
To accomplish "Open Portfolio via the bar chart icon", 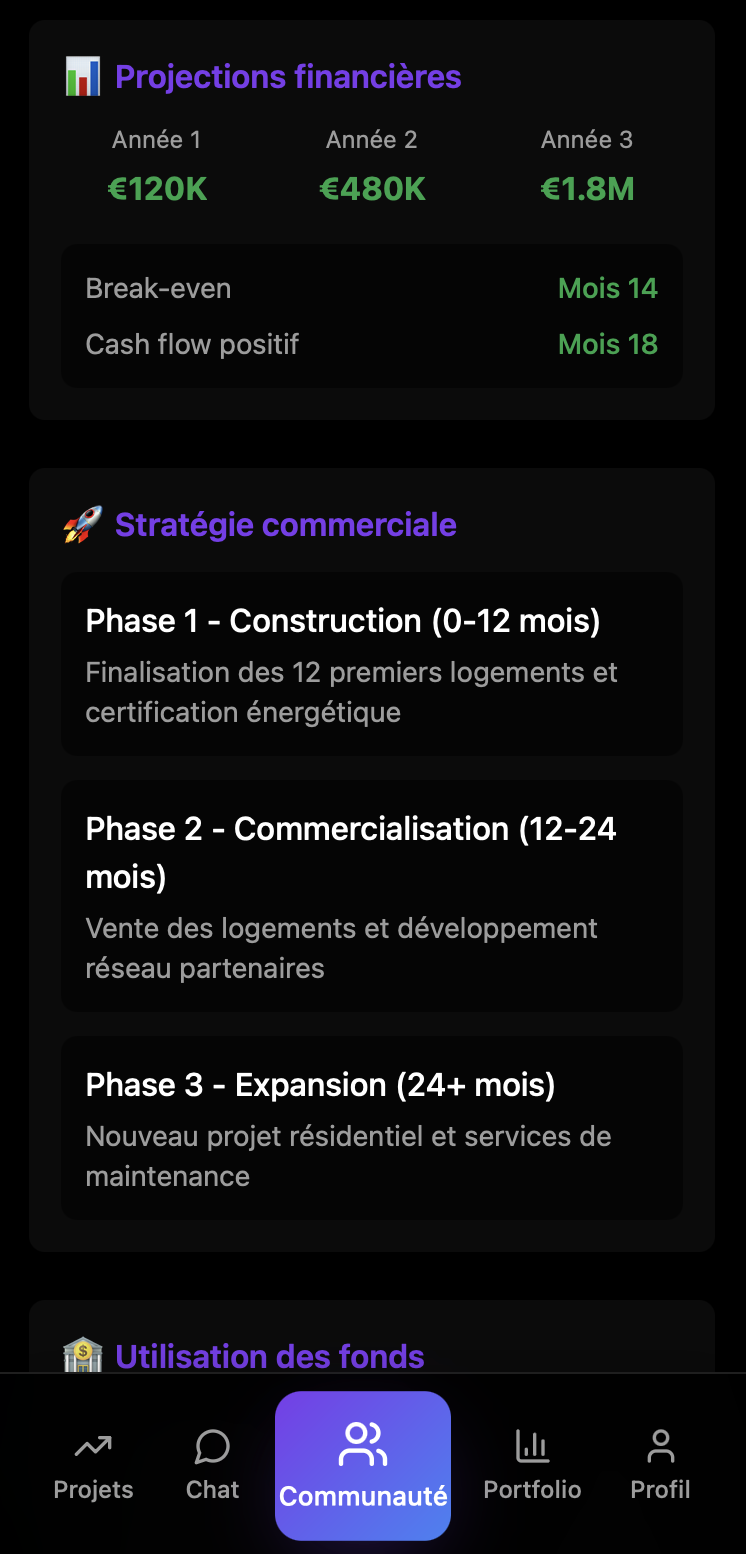I will click(532, 1445).
